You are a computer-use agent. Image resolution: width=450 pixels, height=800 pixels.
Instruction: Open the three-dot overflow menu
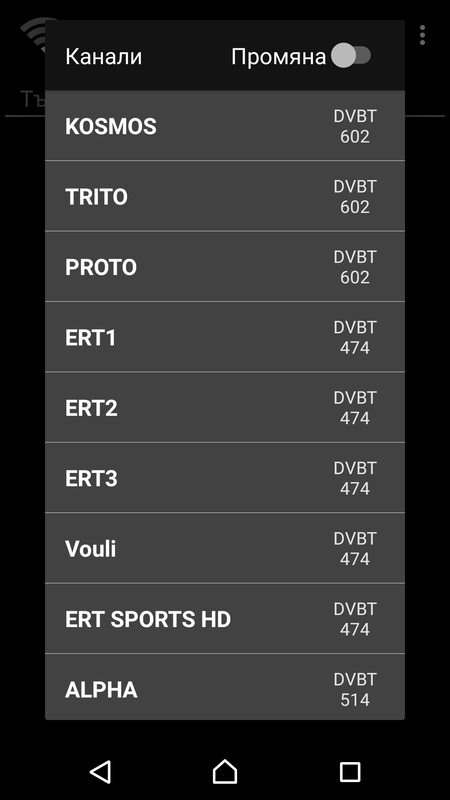coord(422,35)
